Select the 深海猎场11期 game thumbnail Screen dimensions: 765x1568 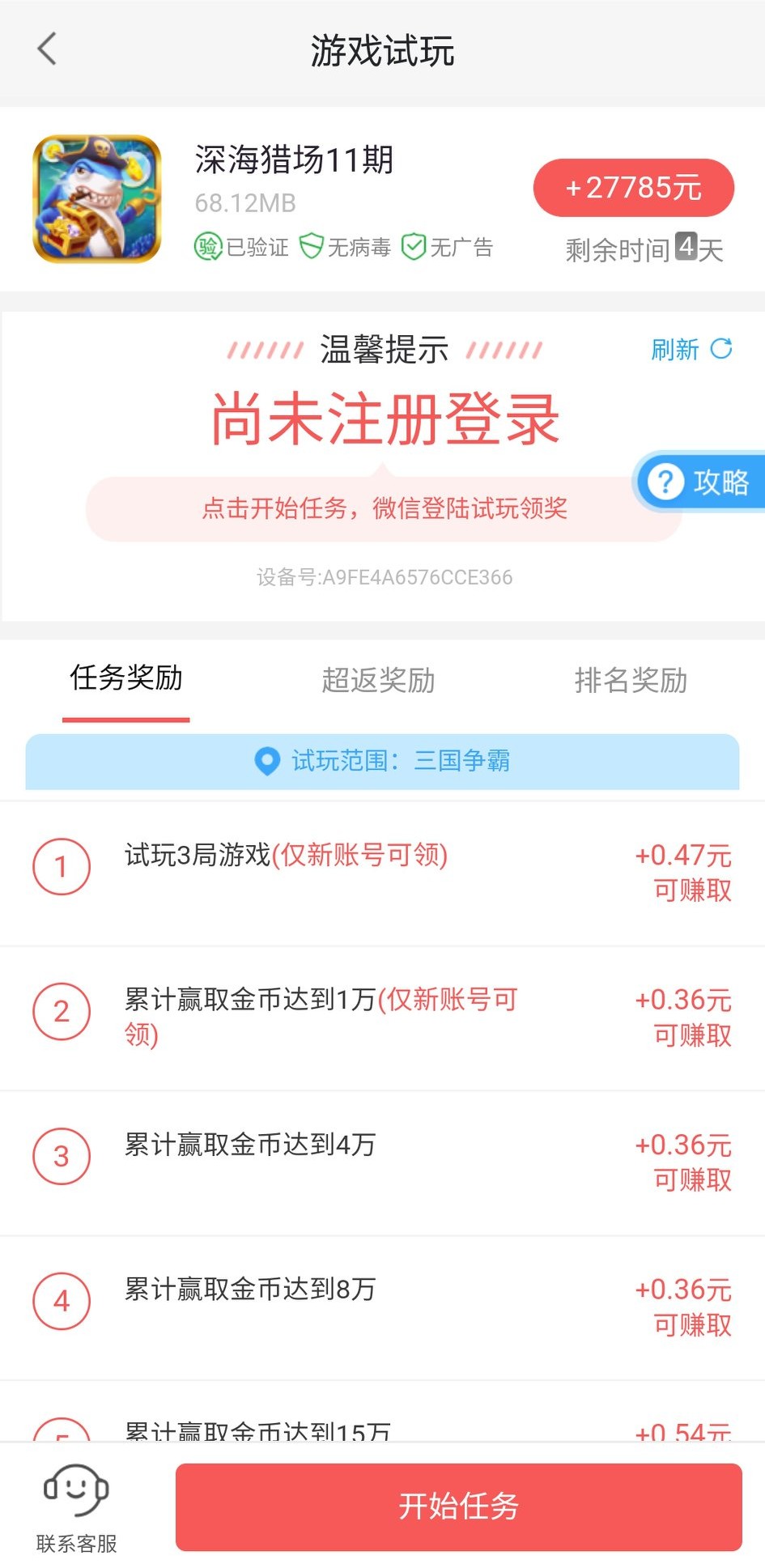(x=96, y=197)
